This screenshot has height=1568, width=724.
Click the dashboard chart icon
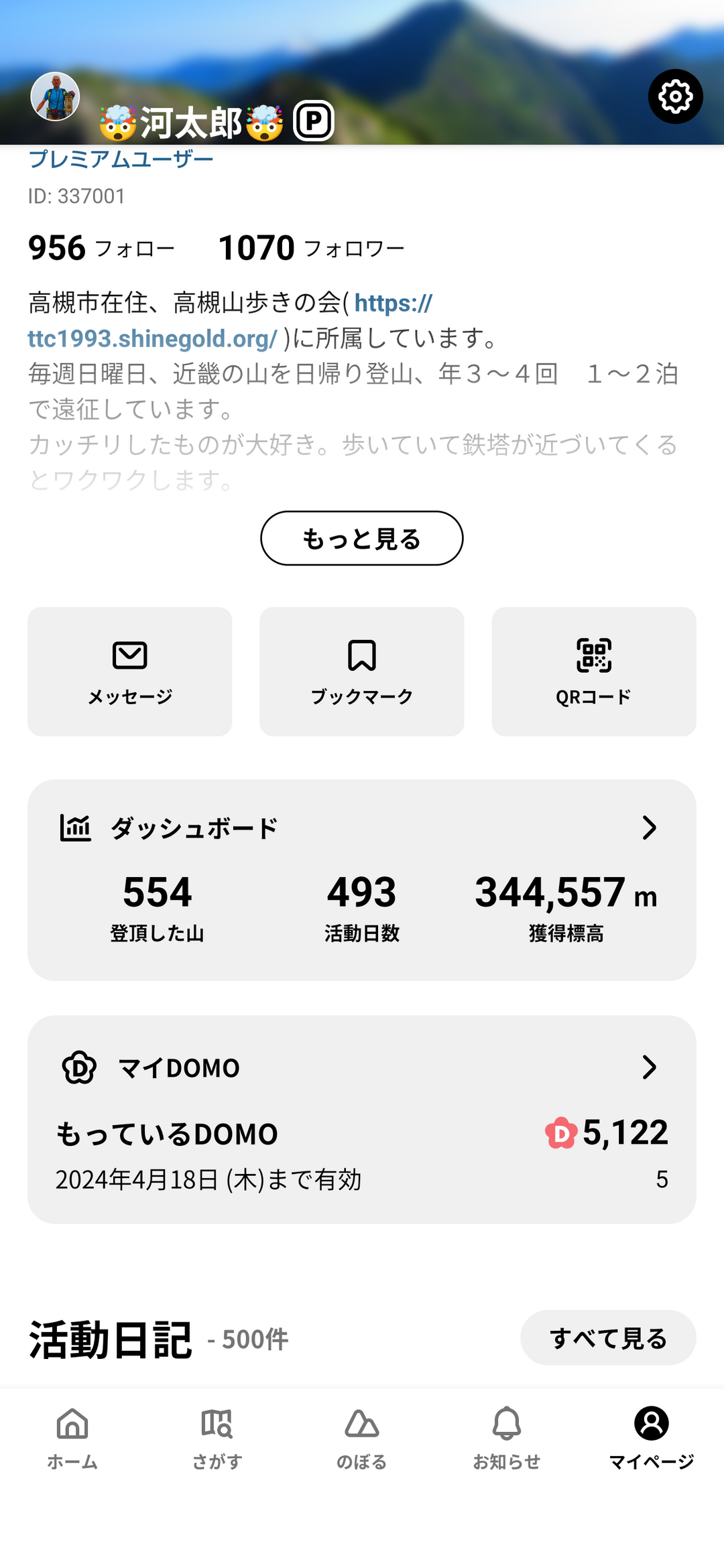click(76, 828)
